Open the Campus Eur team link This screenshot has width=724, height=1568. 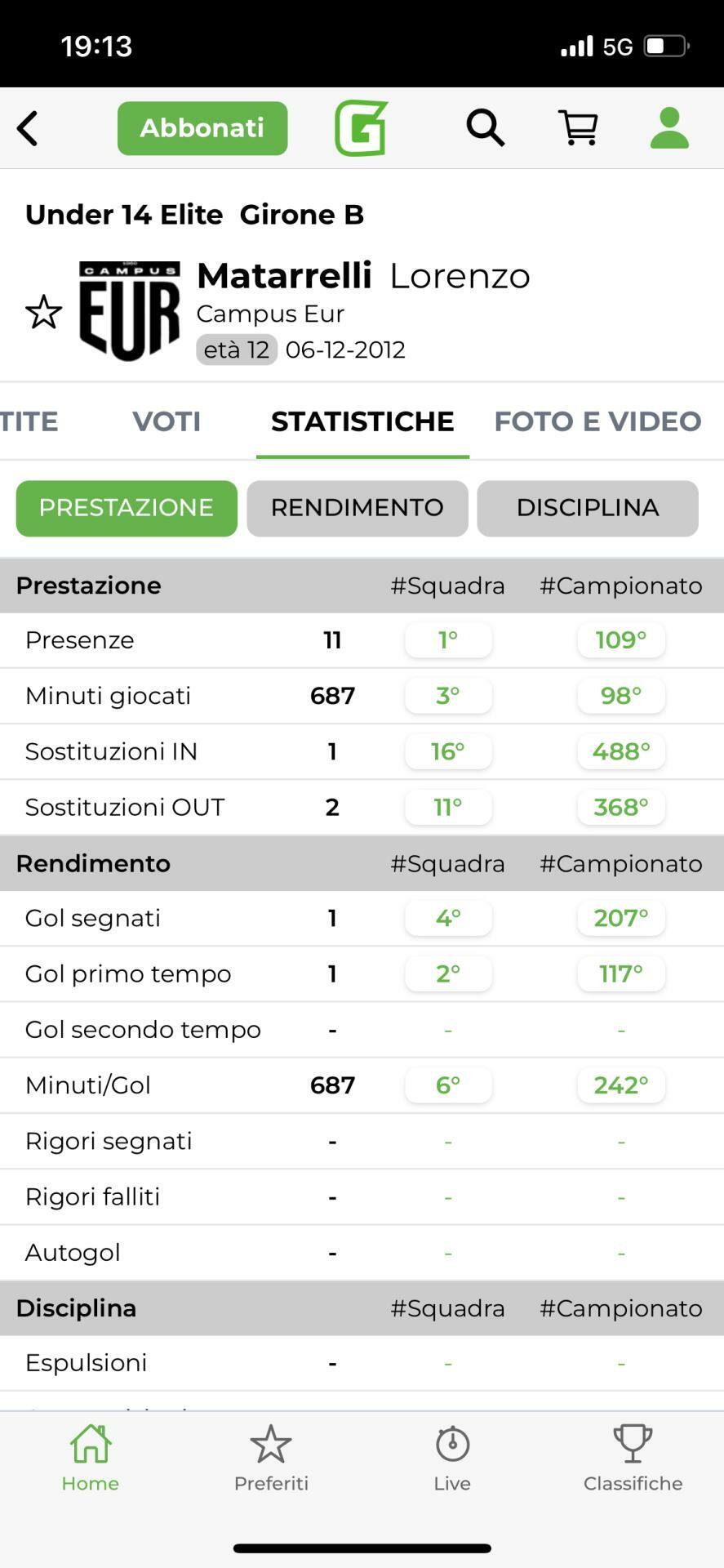270,314
